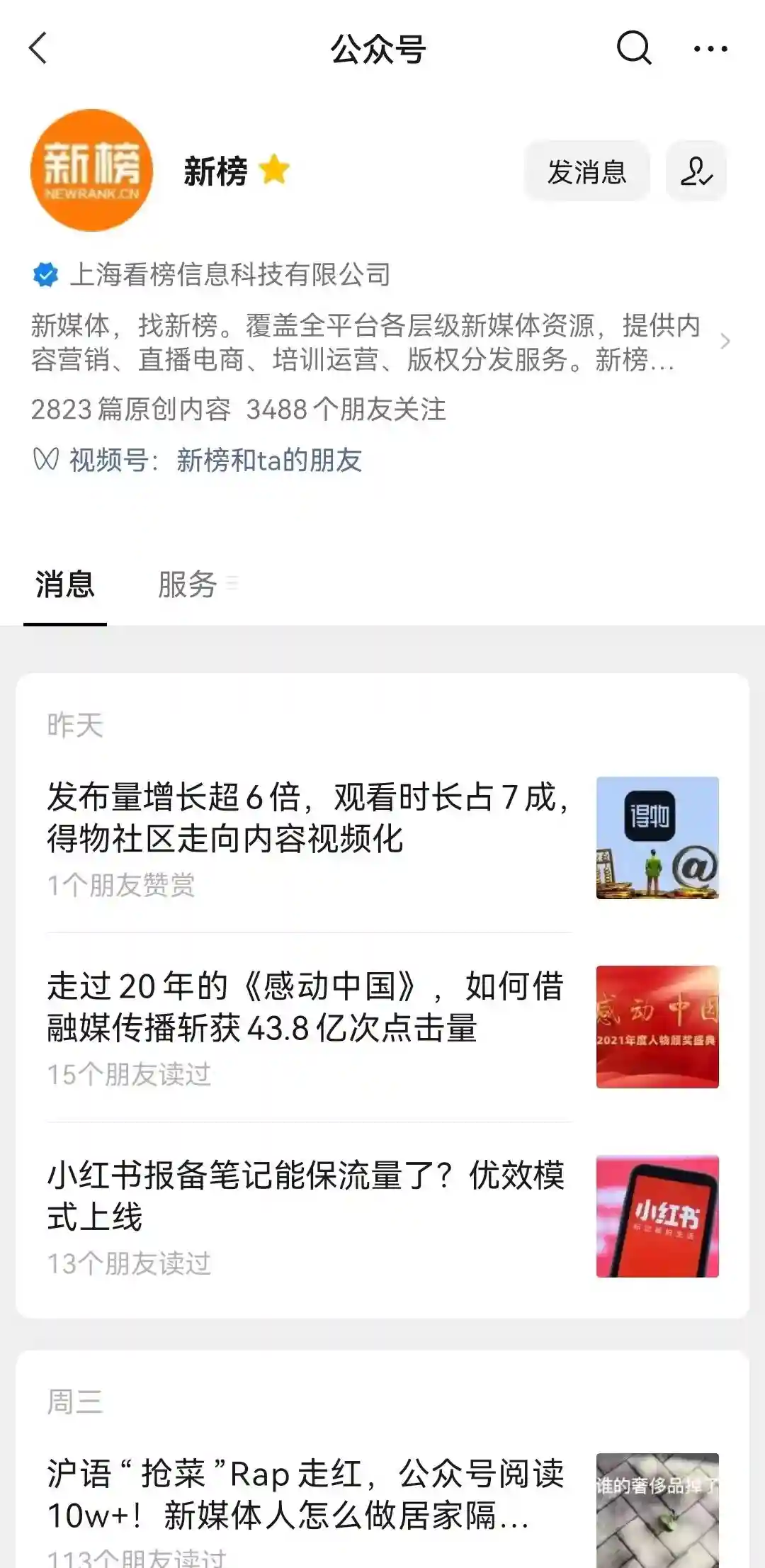
Task: Switch to the 服务 tab
Action: point(188,585)
